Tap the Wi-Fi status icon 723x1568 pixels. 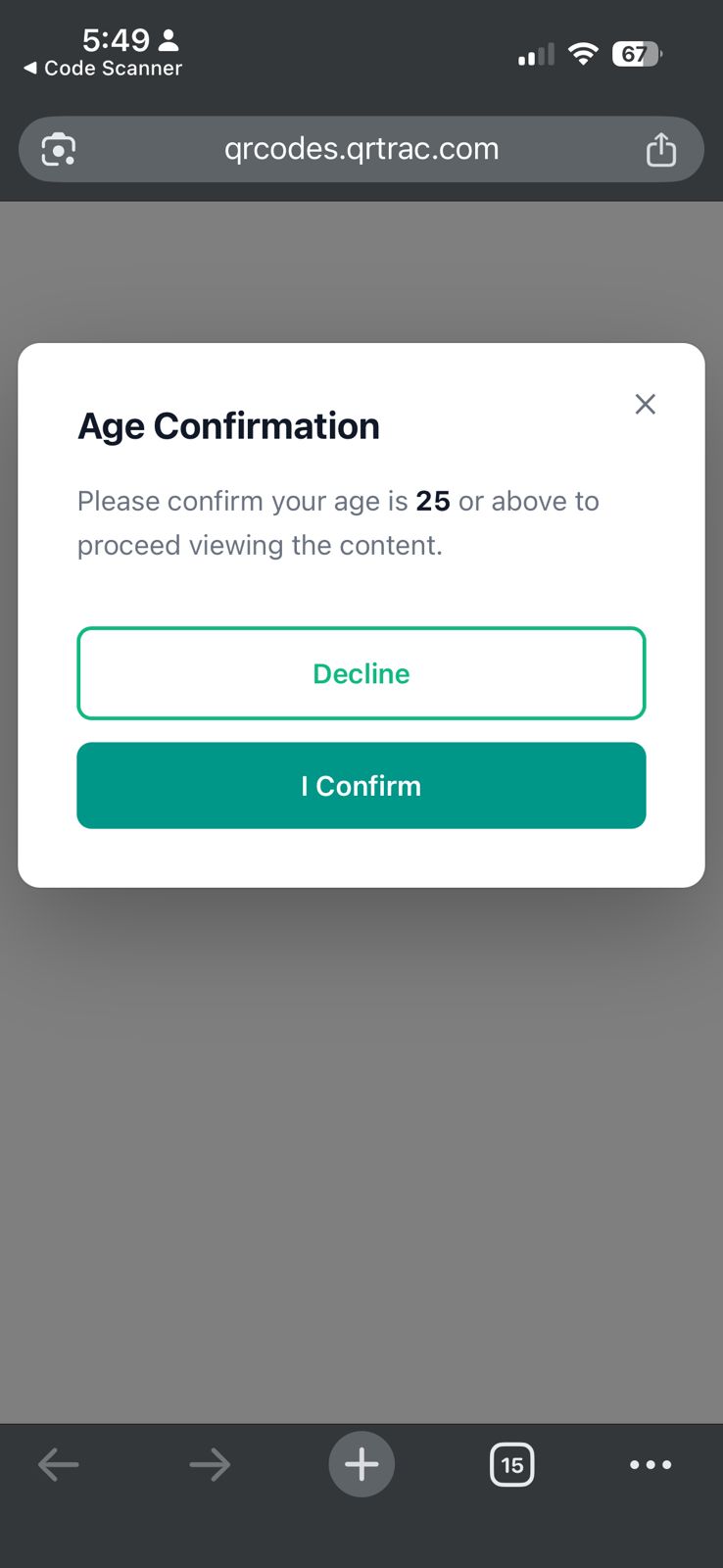click(583, 54)
